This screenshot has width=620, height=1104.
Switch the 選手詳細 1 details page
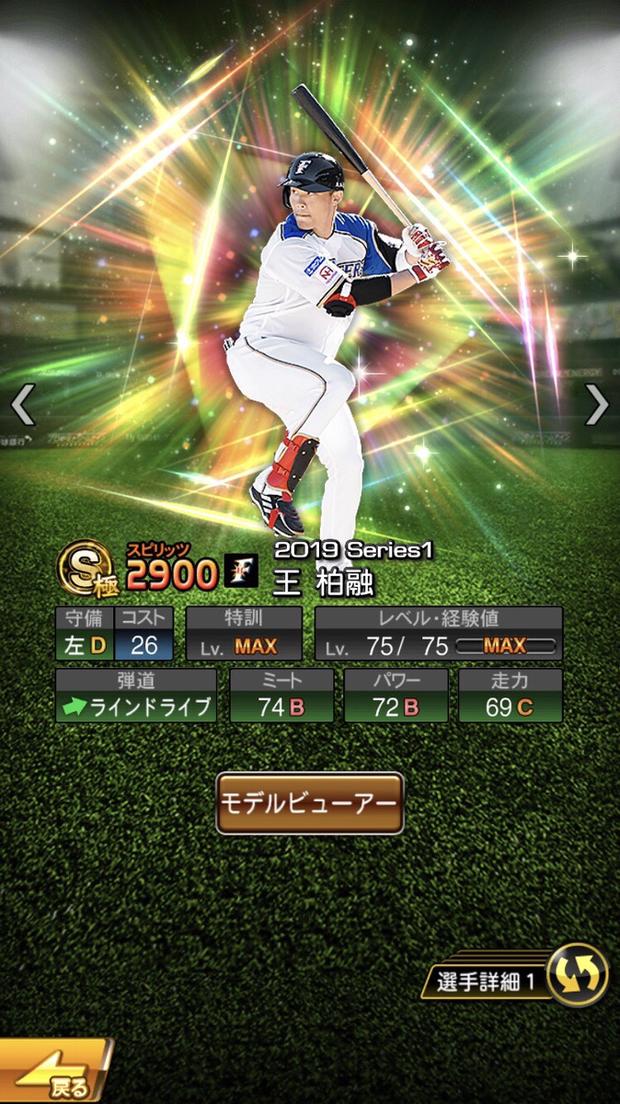point(578,974)
